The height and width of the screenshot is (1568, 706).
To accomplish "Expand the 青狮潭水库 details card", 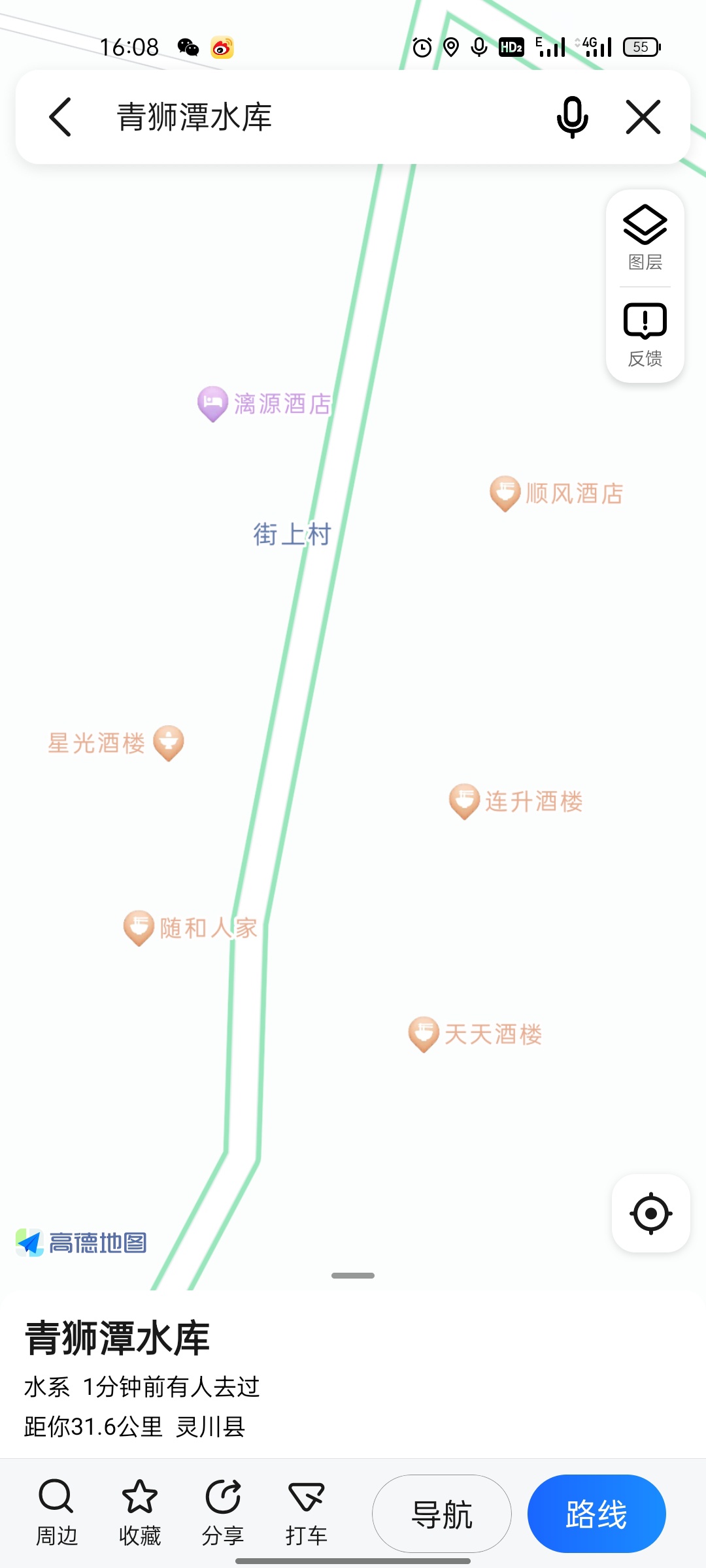I will click(353, 1275).
